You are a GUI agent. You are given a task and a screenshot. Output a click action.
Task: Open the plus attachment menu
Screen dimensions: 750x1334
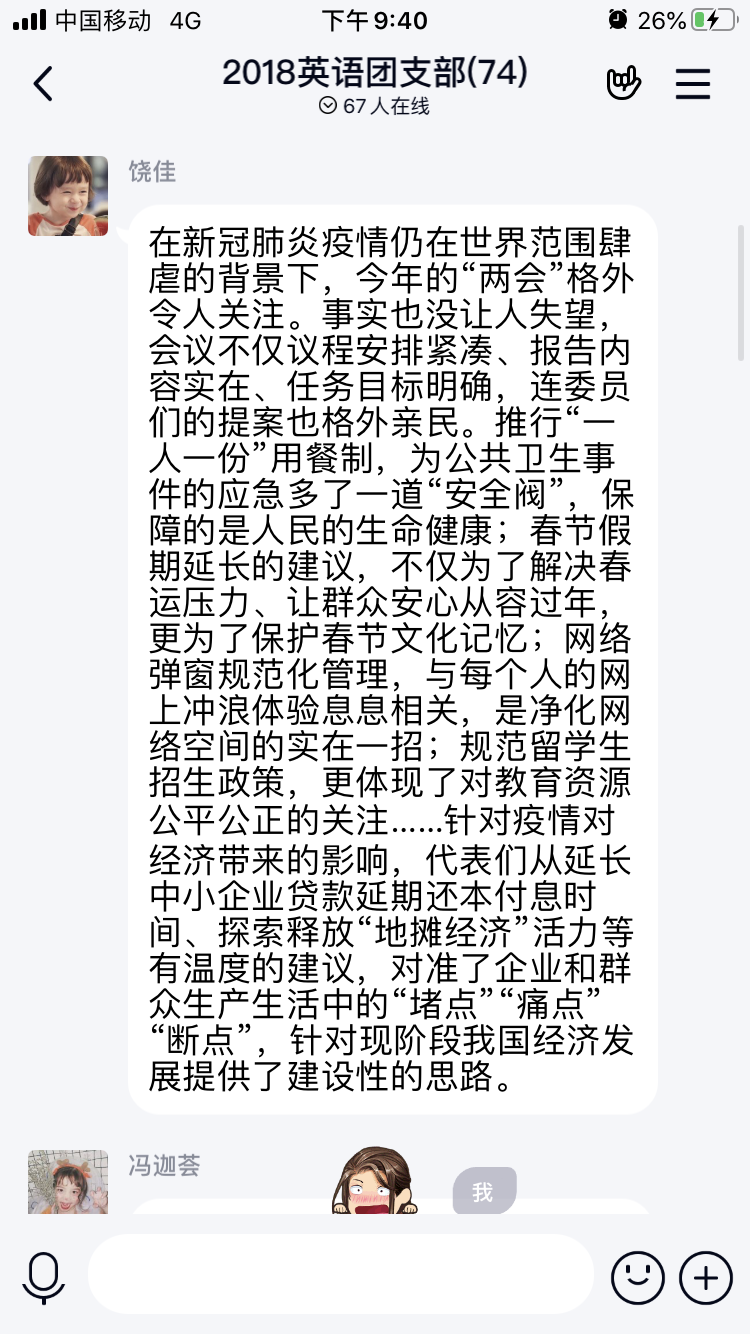point(705,1277)
